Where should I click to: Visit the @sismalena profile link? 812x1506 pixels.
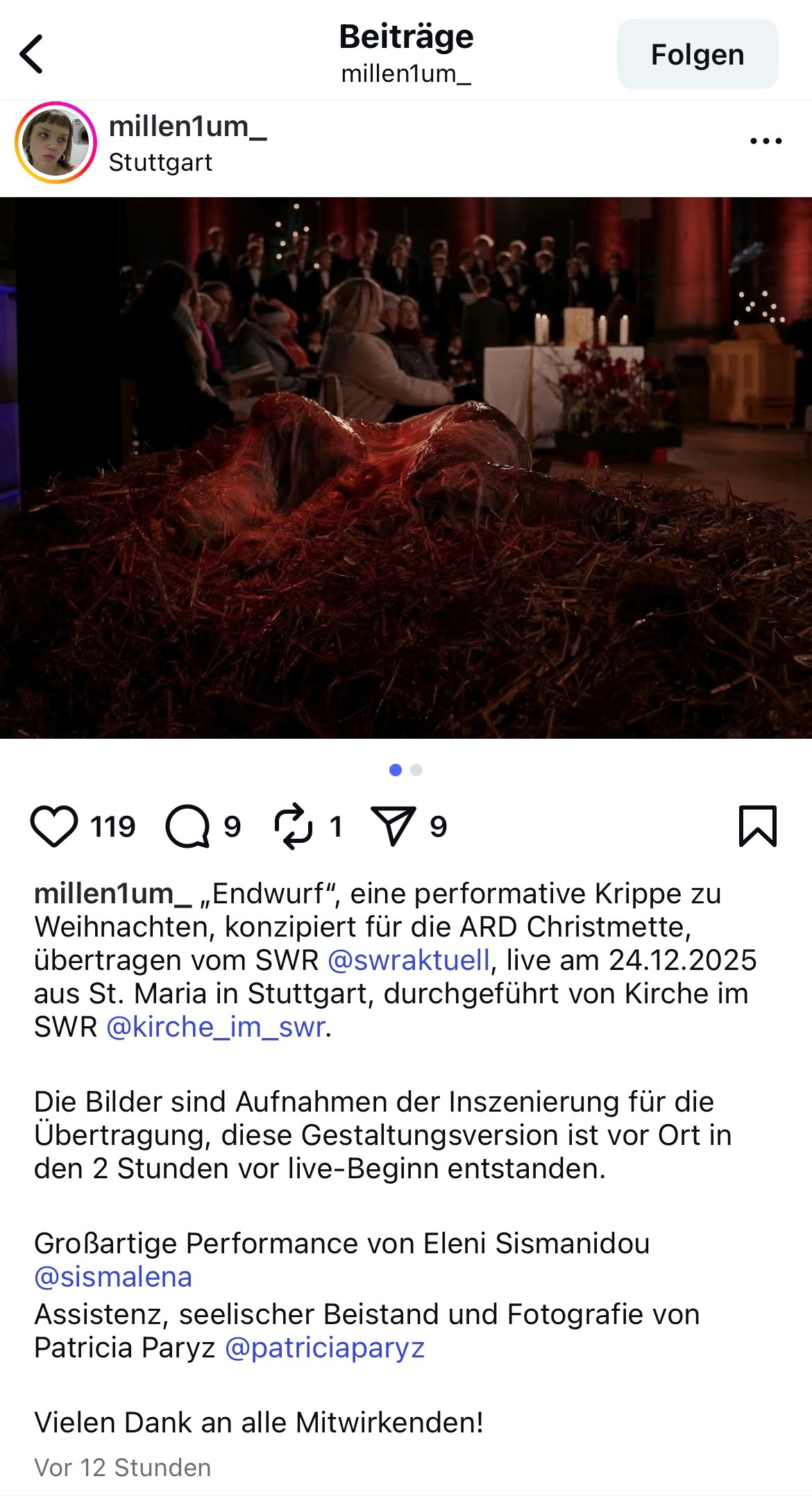[113, 1277]
